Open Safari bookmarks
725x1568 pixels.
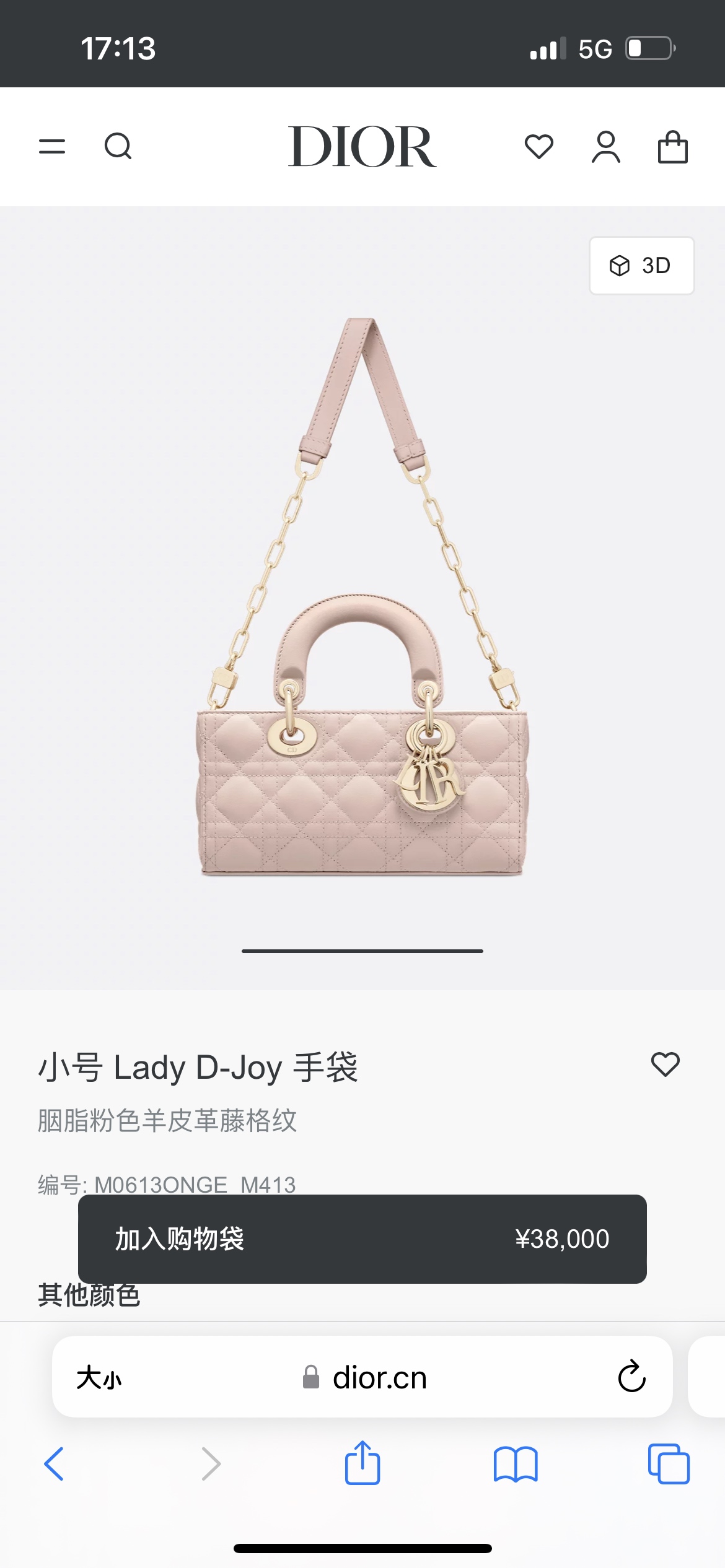[516, 1464]
